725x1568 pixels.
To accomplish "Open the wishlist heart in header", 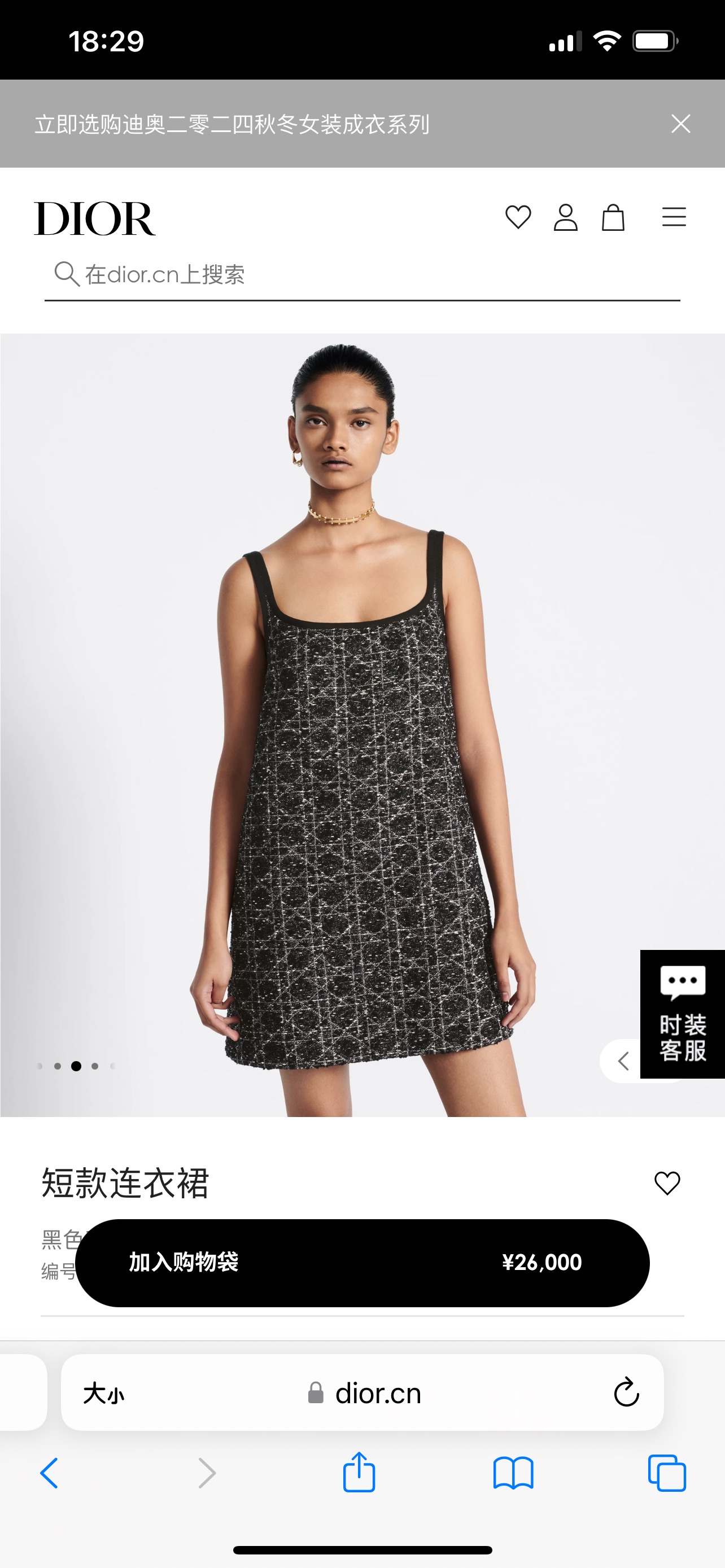I will point(518,217).
